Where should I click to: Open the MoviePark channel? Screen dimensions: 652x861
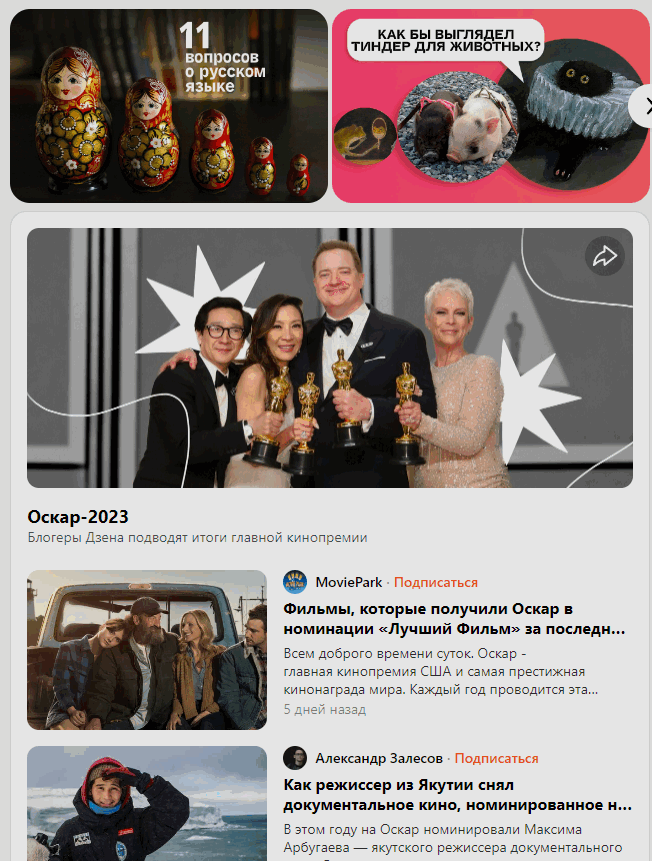click(x=348, y=582)
